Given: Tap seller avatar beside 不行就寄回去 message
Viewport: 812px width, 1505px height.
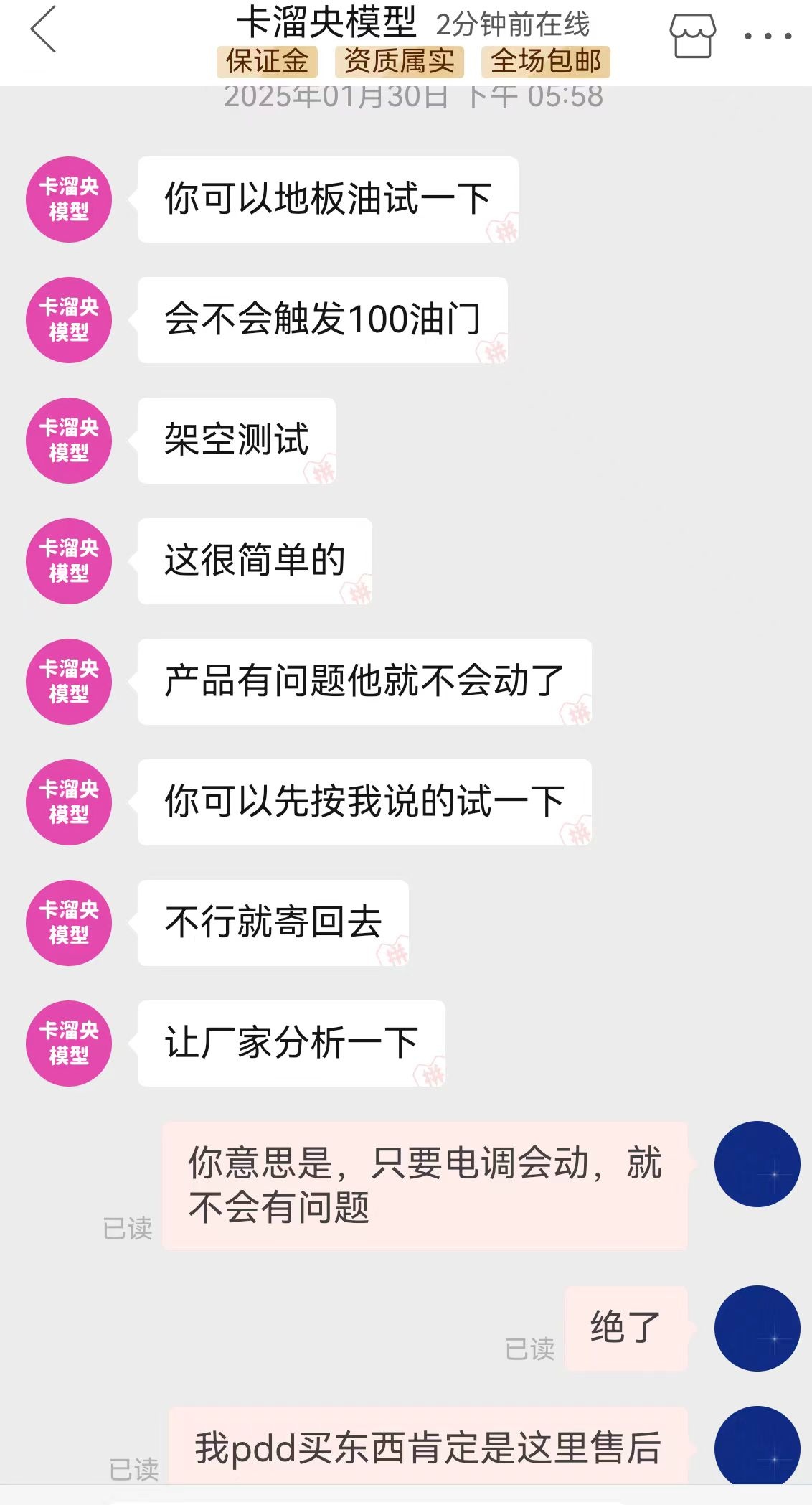Looking at the screenshot, I should [x=69, y=923].
